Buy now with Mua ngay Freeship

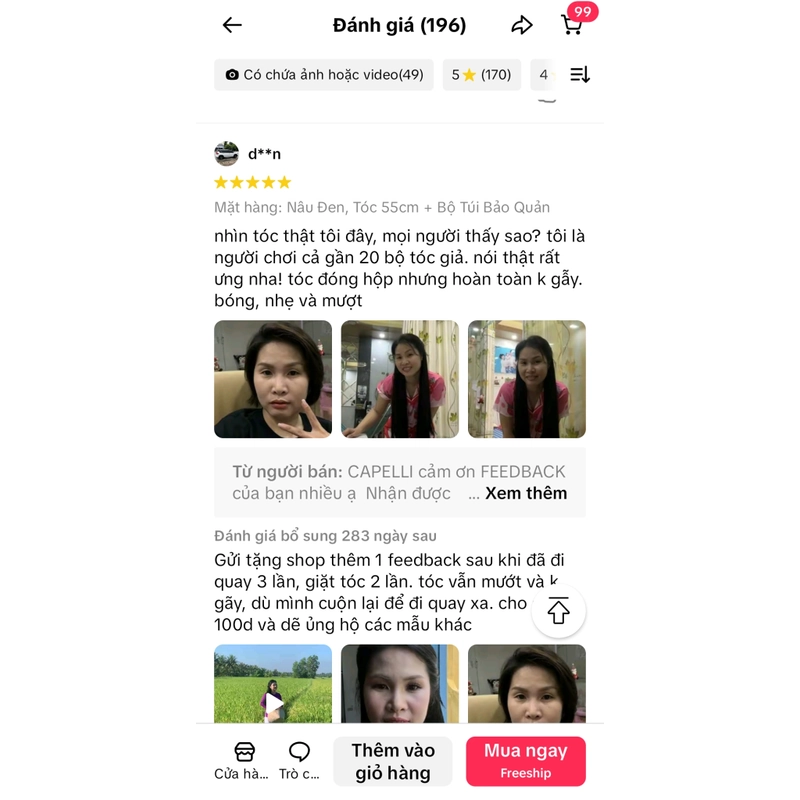click(x=526, y=761)
